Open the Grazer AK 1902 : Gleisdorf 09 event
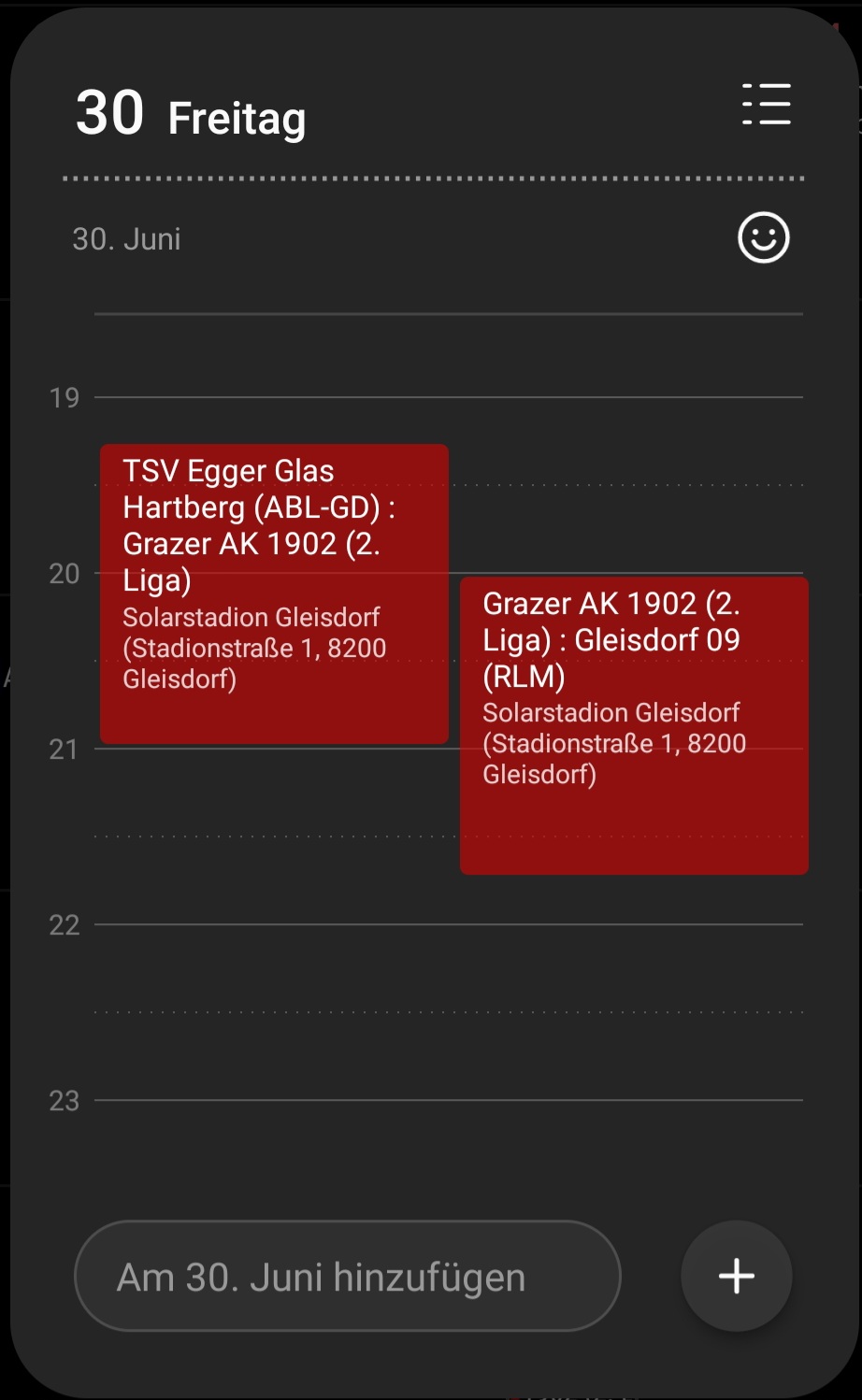The height and width of the screenshot is (1400, 862). [x=634, y=726]
